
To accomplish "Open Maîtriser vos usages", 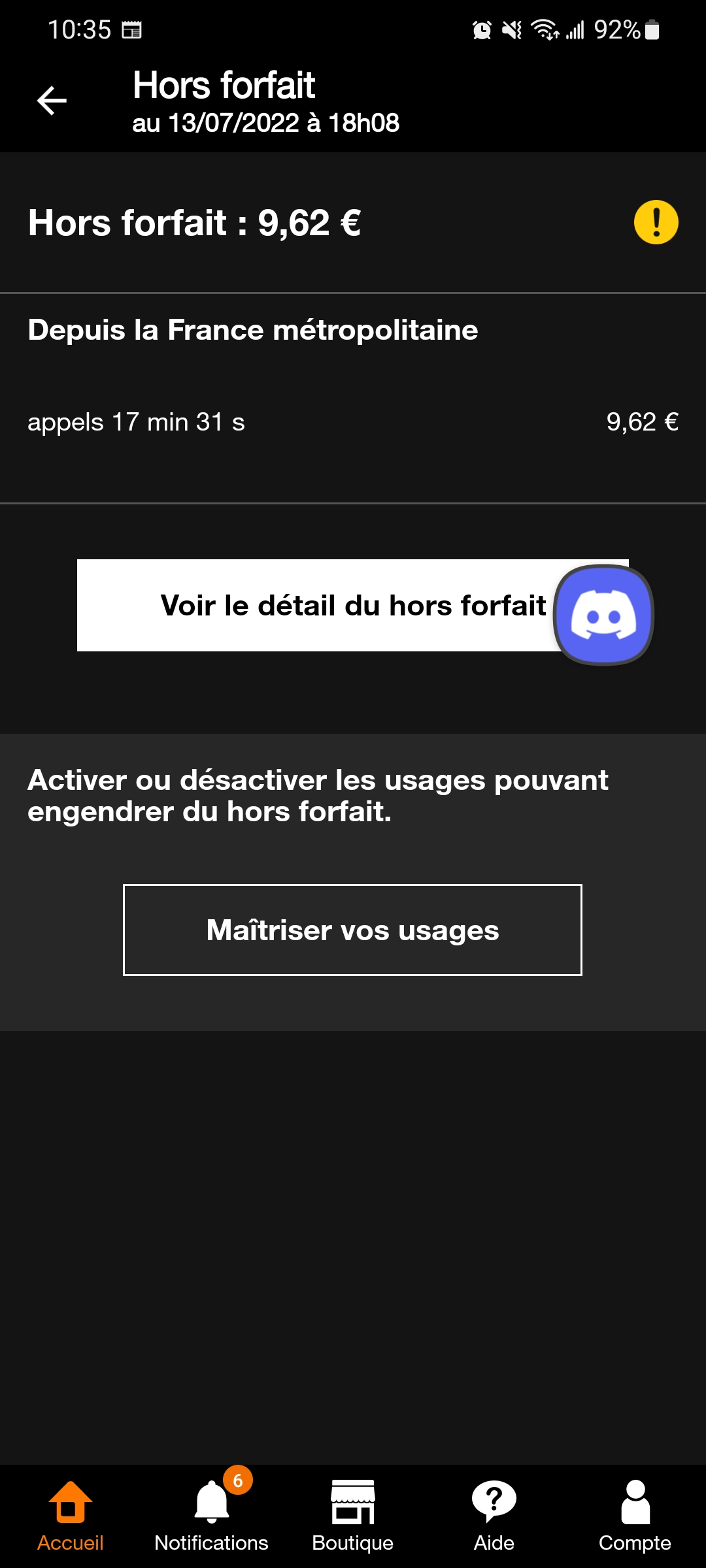I will coord(352,930).
